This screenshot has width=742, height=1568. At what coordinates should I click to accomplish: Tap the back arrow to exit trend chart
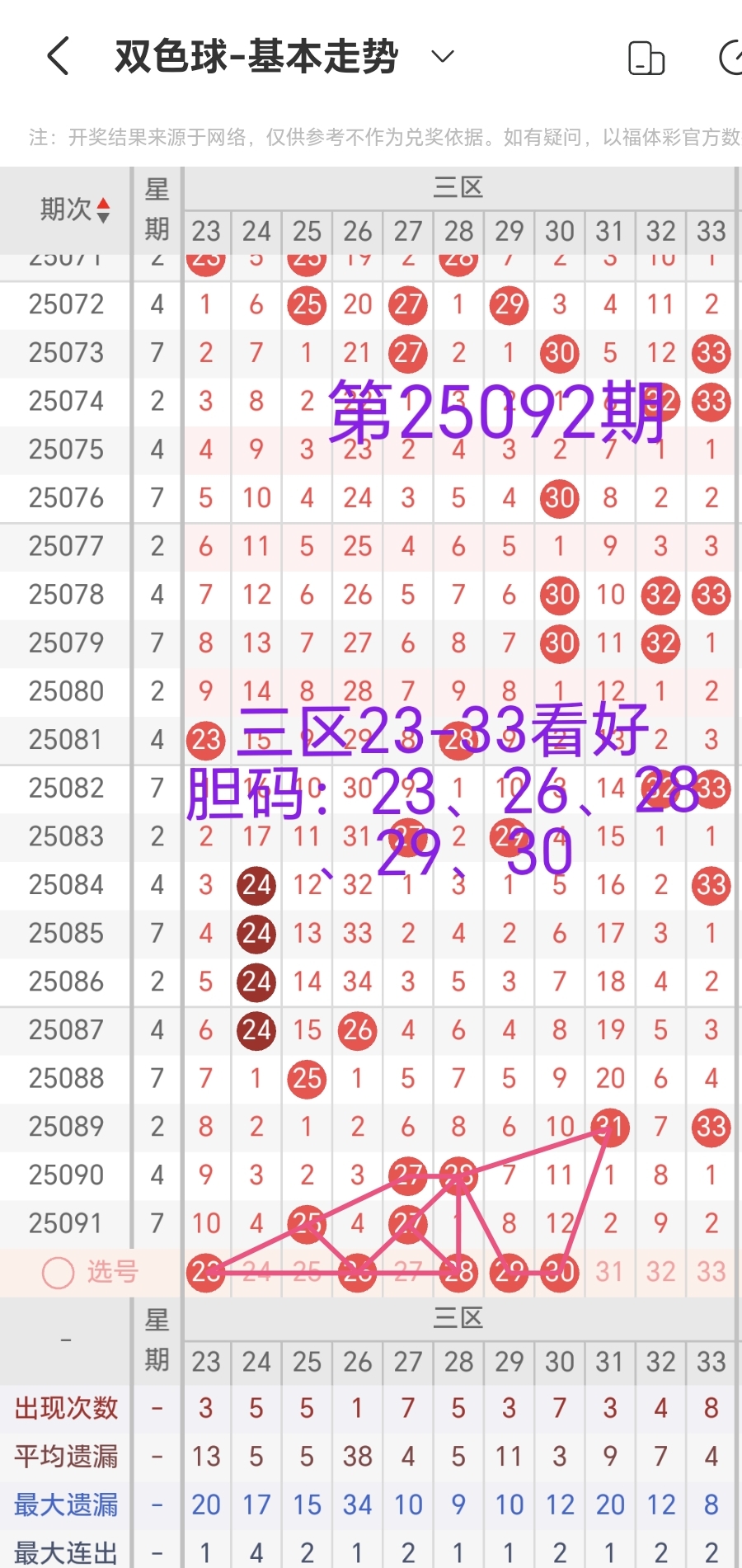(x=55, y=56)
